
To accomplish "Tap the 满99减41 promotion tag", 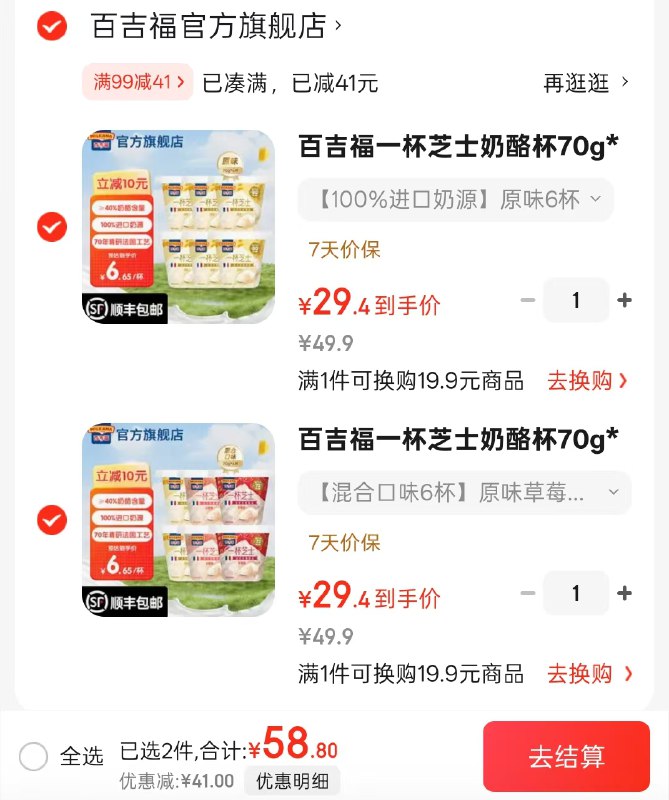I will tap(137, 83).
